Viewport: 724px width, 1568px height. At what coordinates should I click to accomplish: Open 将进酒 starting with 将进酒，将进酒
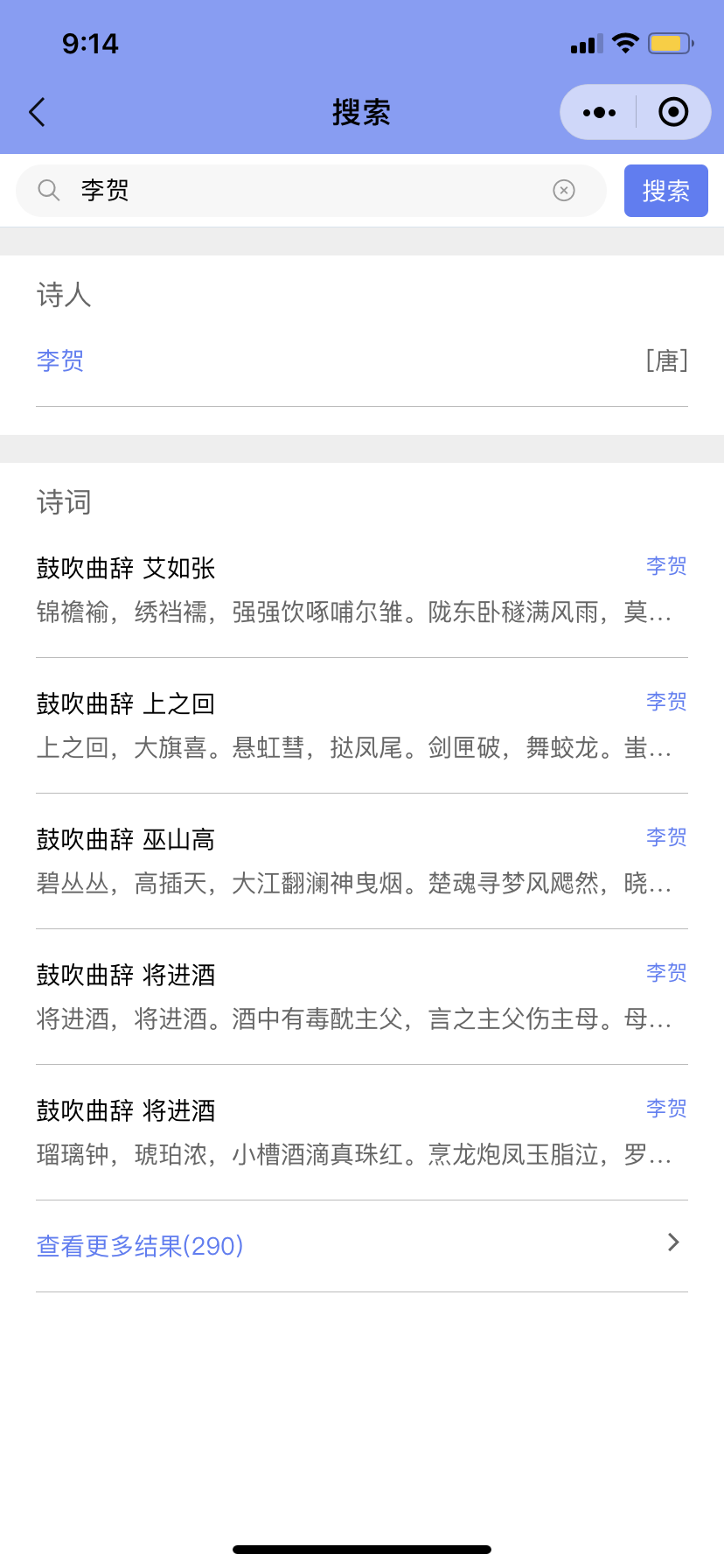[x=126, y=976]
